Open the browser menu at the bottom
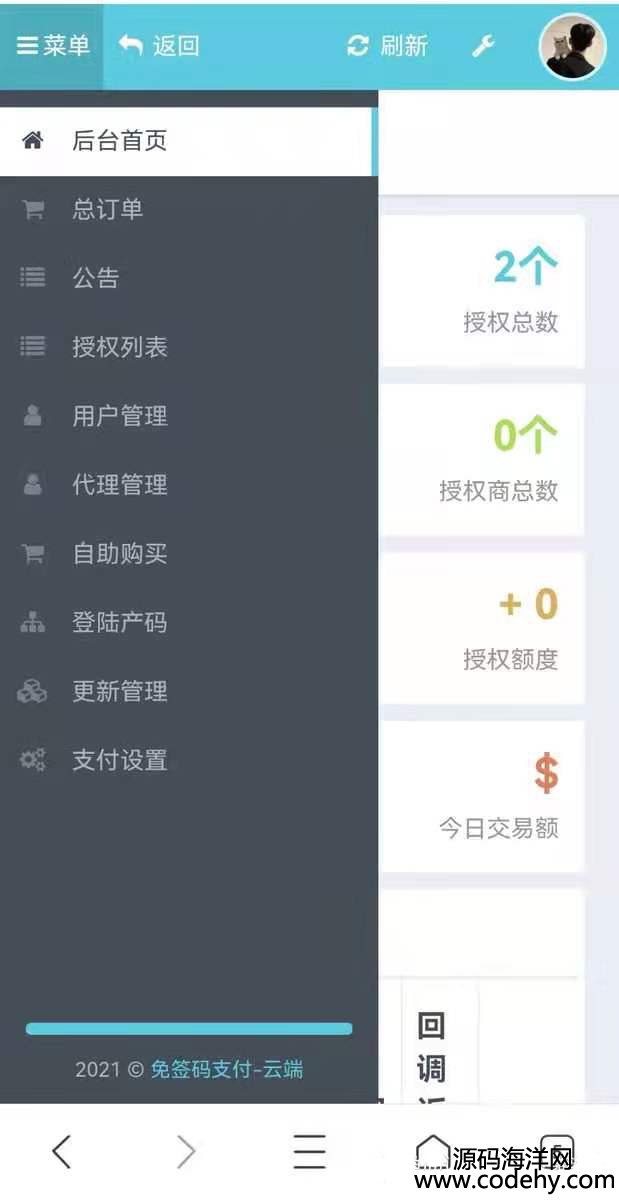Viewport: 619px width, 1200px height. (x=309, y=1152)
